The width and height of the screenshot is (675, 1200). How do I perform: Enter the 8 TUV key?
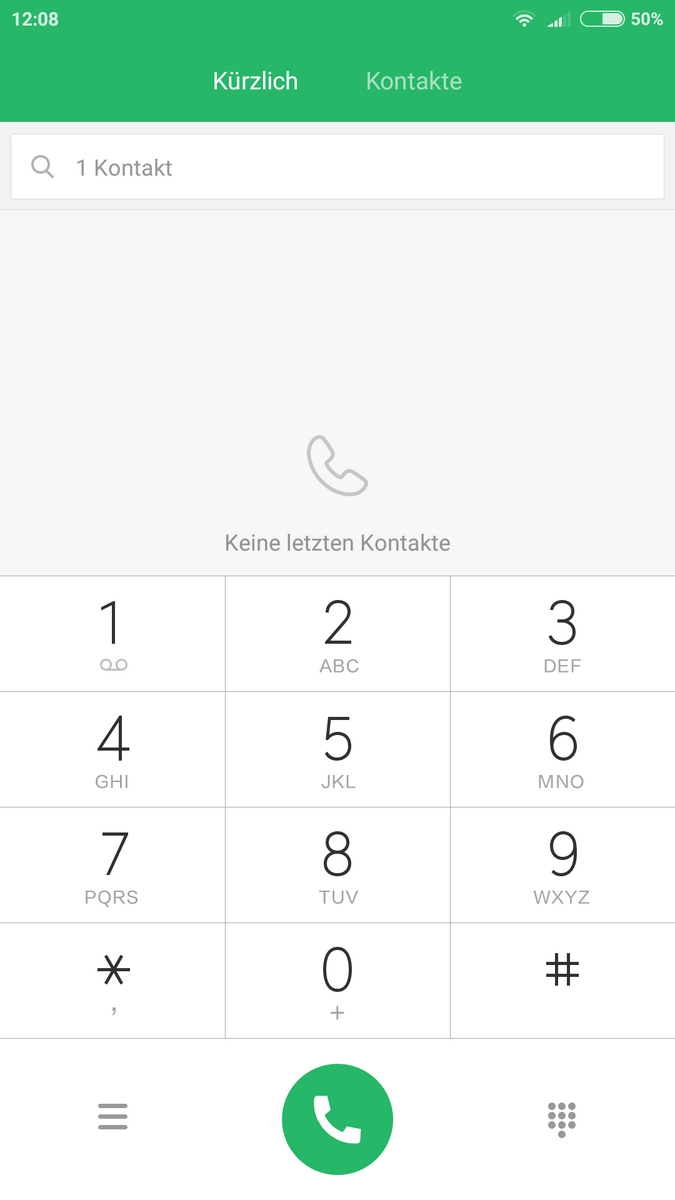click(x=338, y=865)
